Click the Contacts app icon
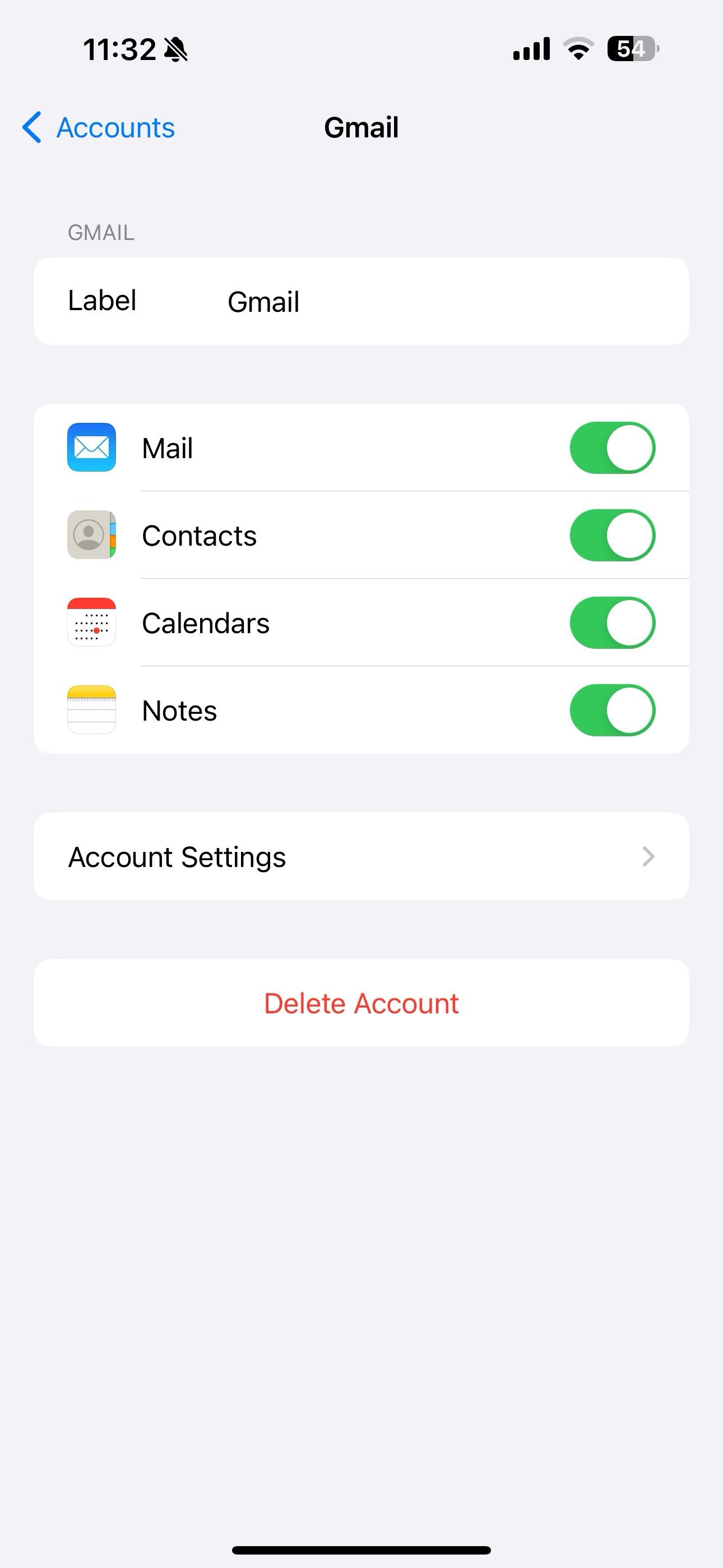This screenshot has height=1568, width=723. click(91, 535)
